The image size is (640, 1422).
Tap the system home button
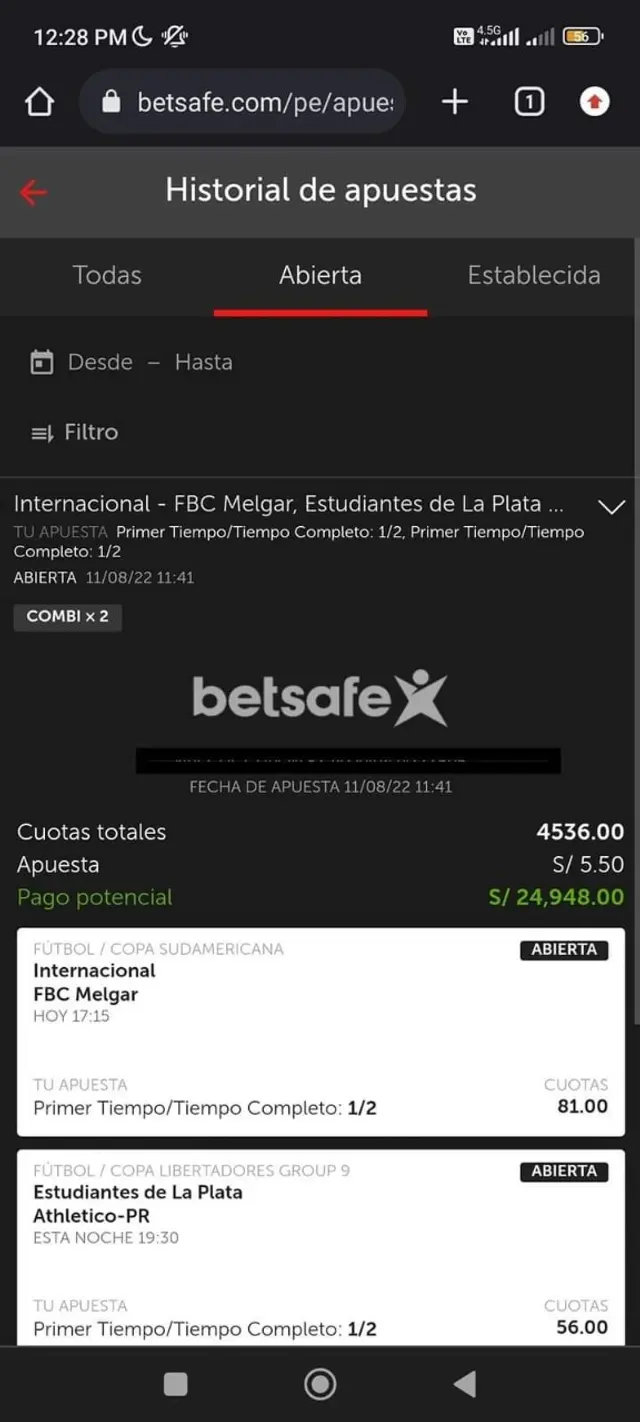[320, 1384]
